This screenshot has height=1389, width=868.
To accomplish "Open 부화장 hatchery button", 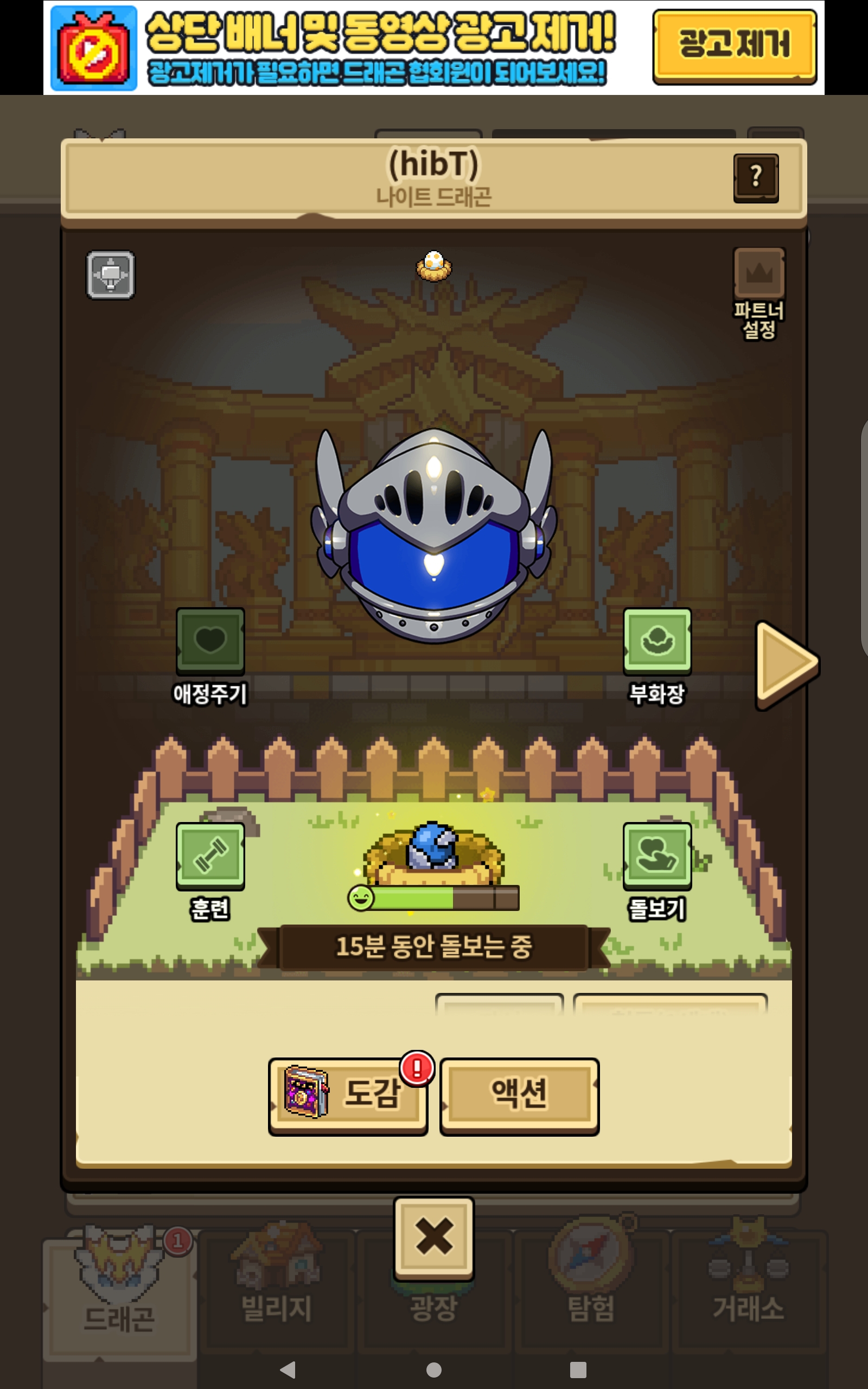I will point(658,641).
